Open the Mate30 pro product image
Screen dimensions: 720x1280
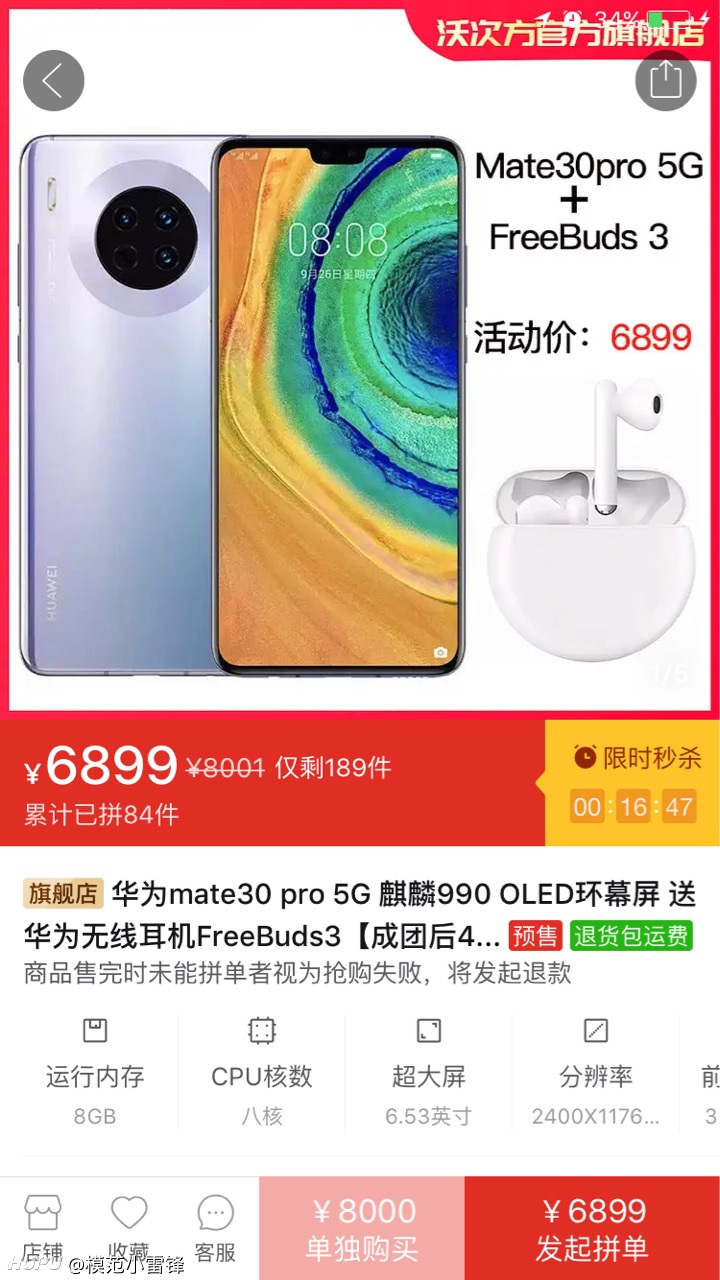click(x=360, y=360)
